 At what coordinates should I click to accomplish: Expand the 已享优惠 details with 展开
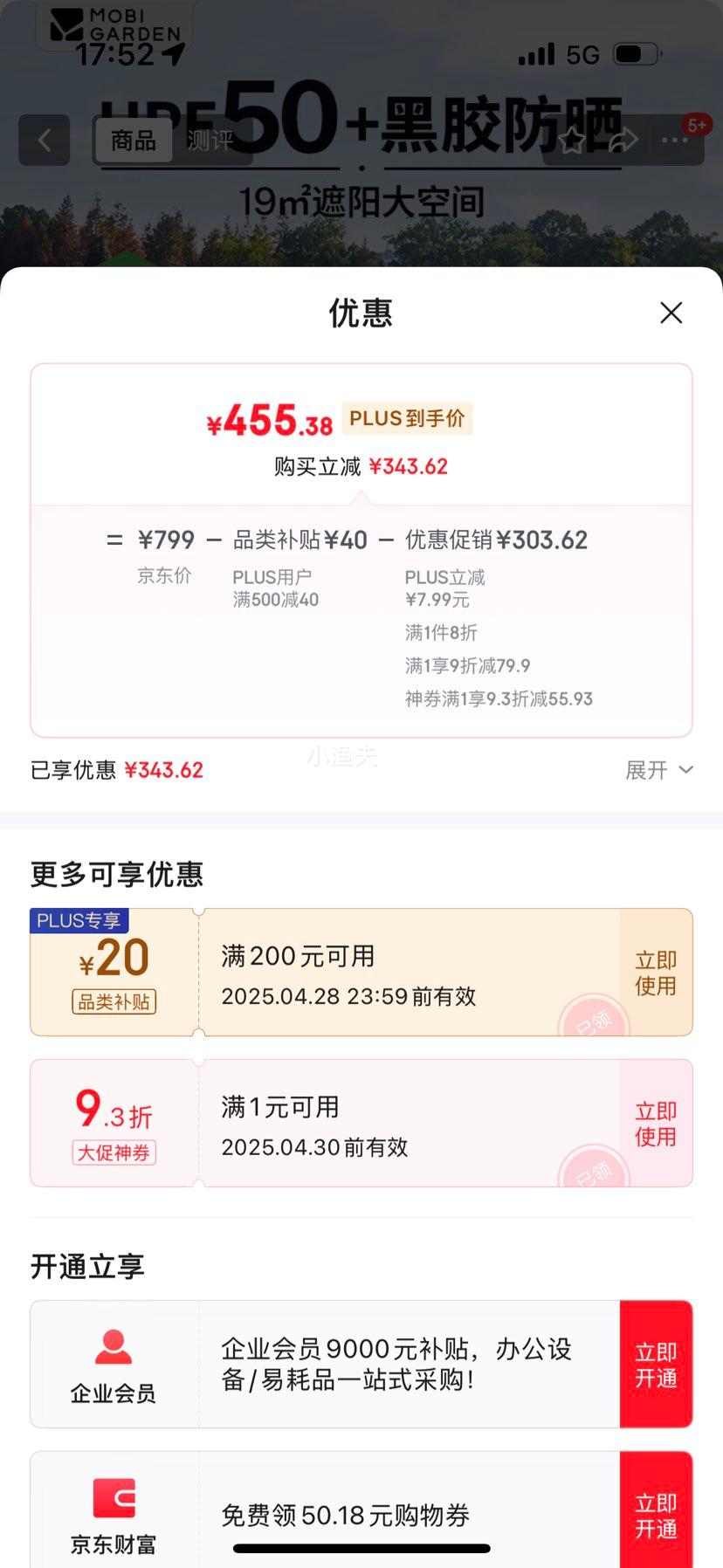[x=658, y=770]
